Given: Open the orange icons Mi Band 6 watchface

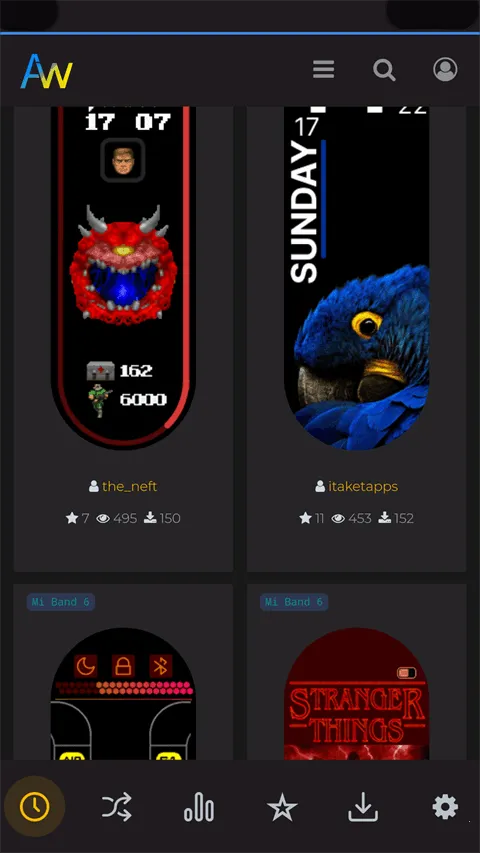Looking at the screenshot, I should 124,694.
